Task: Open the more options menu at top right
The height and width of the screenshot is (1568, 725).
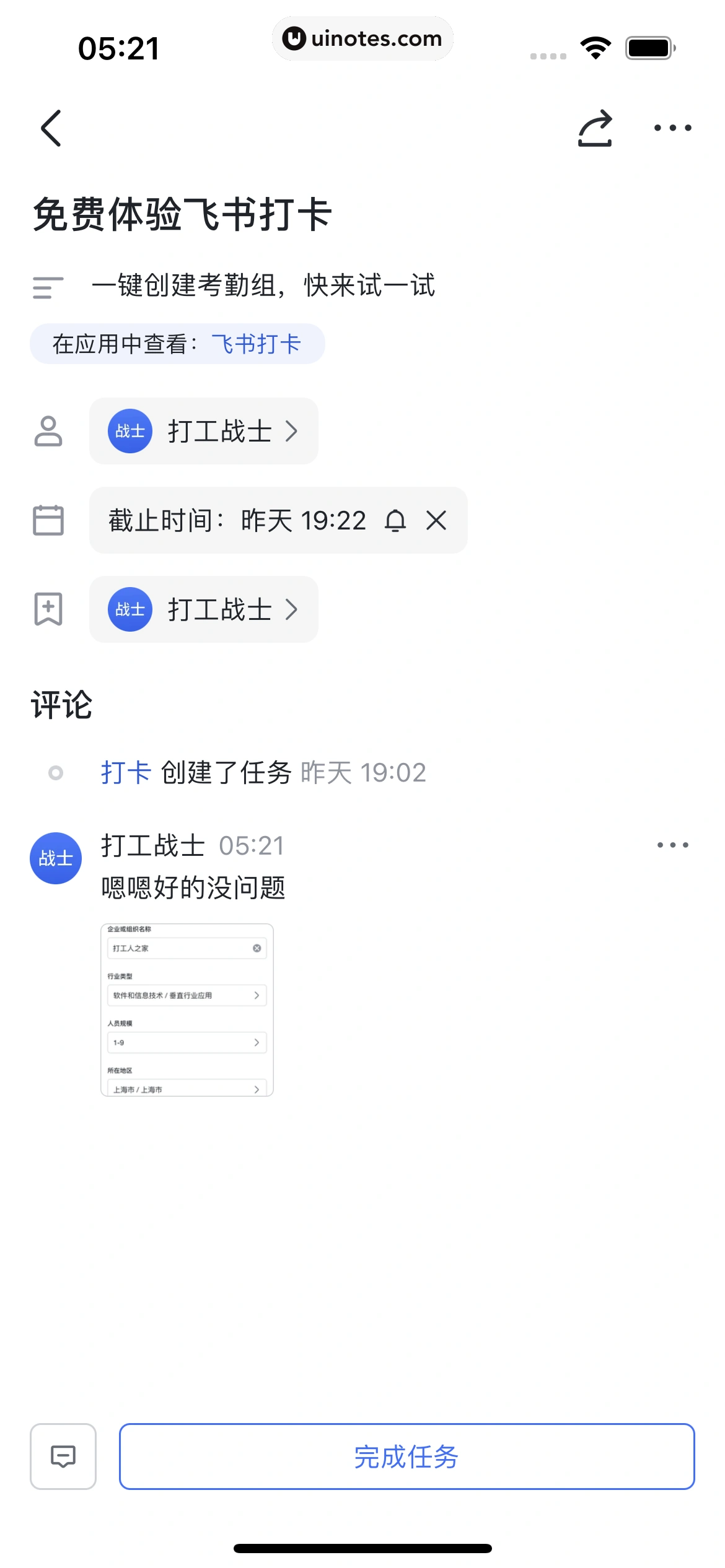Action: coord(672,128)
